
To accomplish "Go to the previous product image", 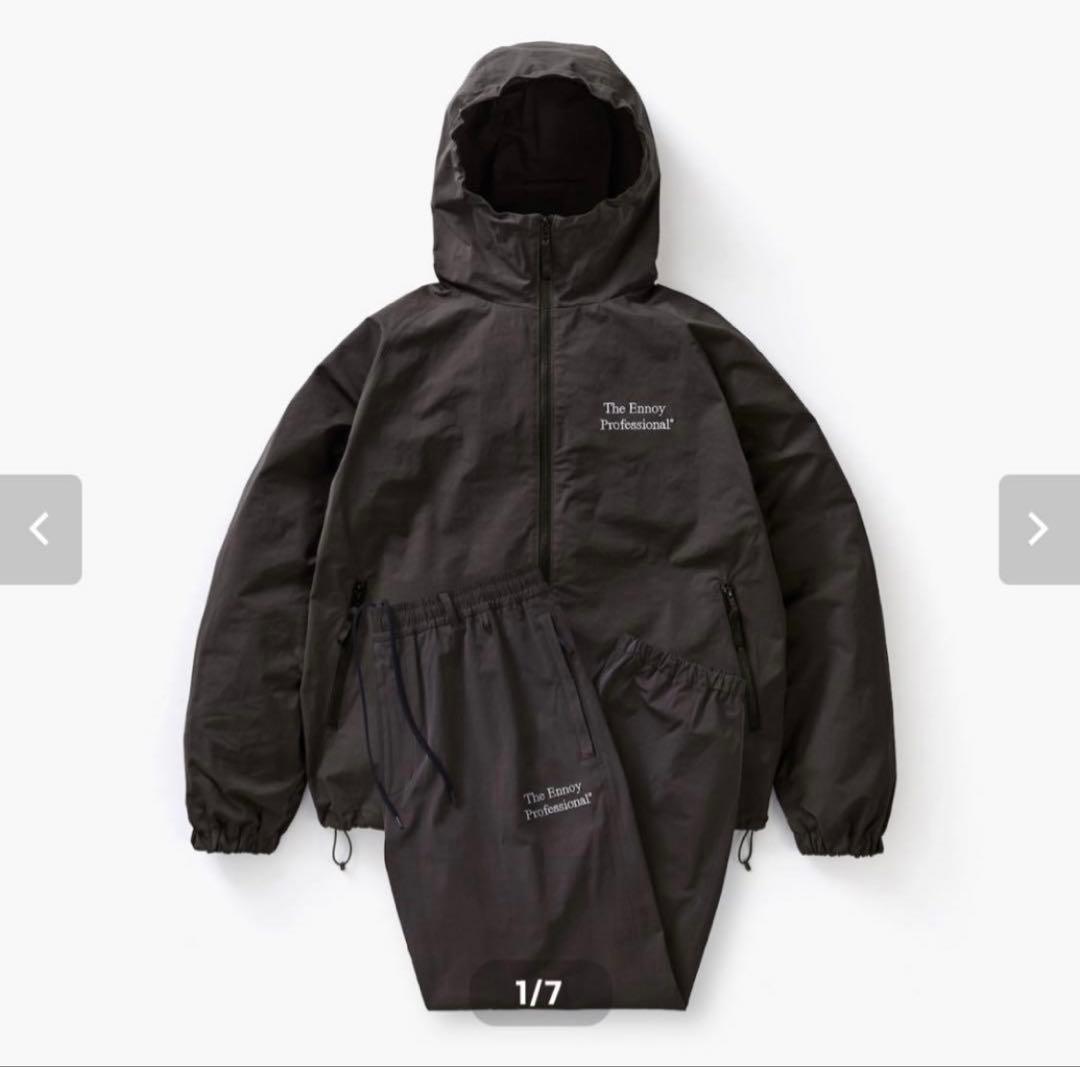I will coord(40,529).
